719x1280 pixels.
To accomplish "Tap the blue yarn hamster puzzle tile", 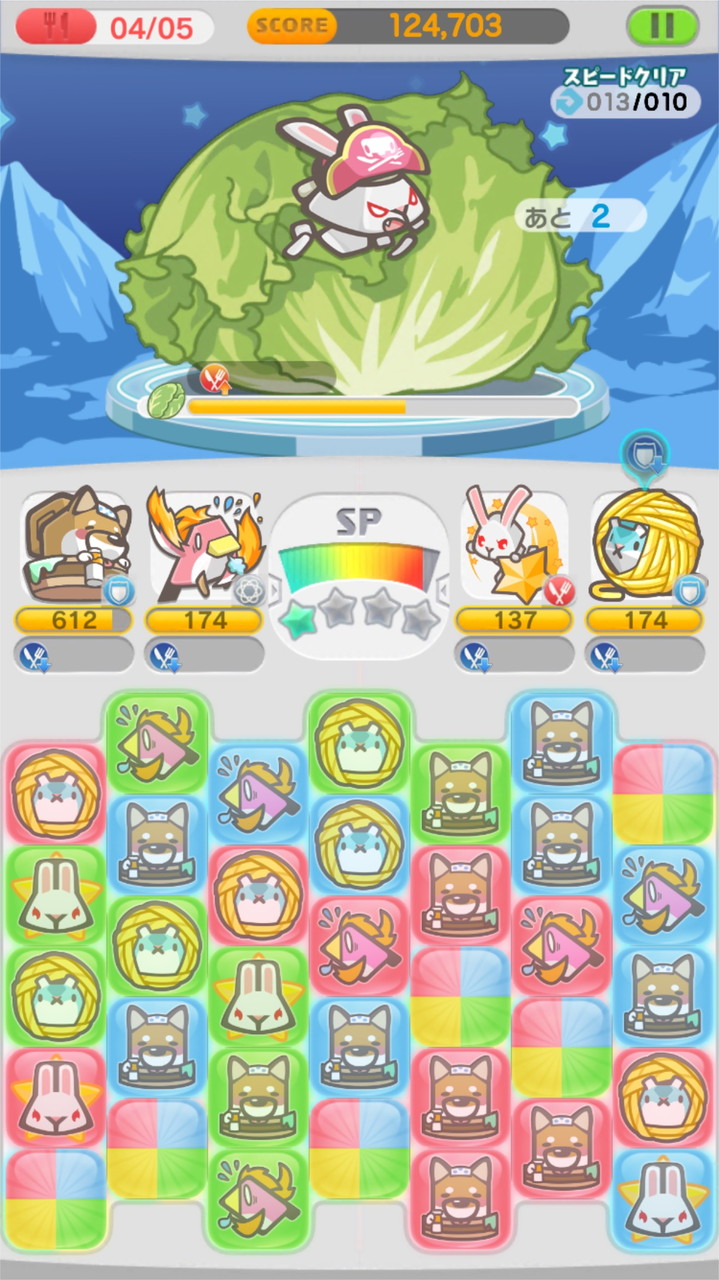I will click(x=359, y=845).
